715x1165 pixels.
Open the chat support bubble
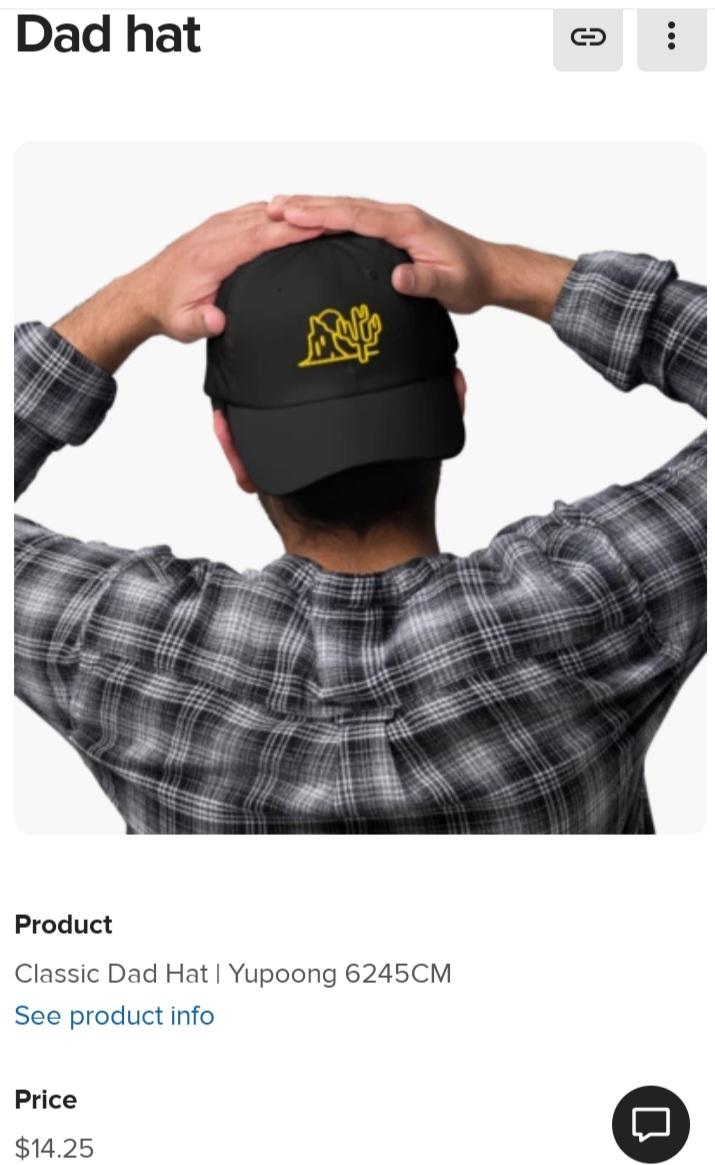tap(650, 1123)
